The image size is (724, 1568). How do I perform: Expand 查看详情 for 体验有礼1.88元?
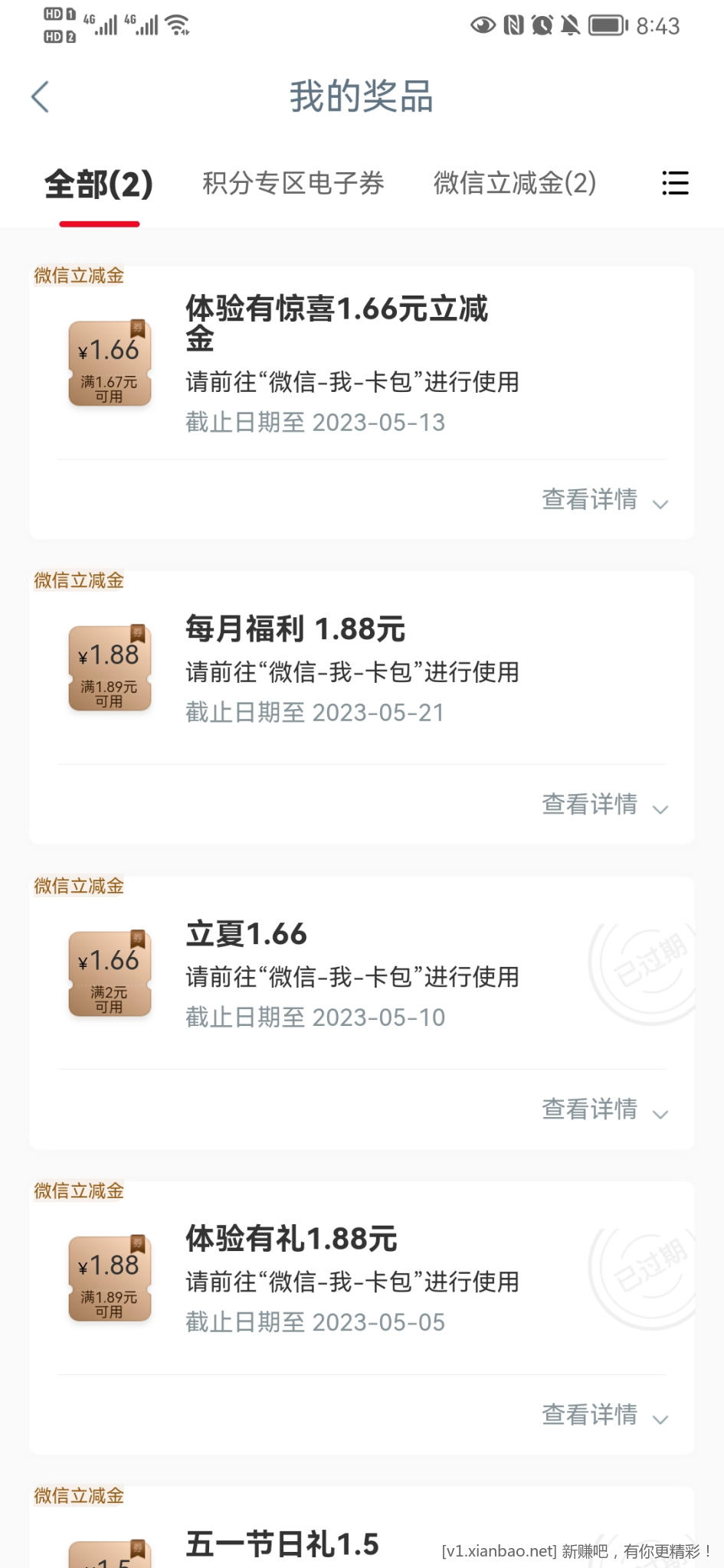pos(604,1415)
